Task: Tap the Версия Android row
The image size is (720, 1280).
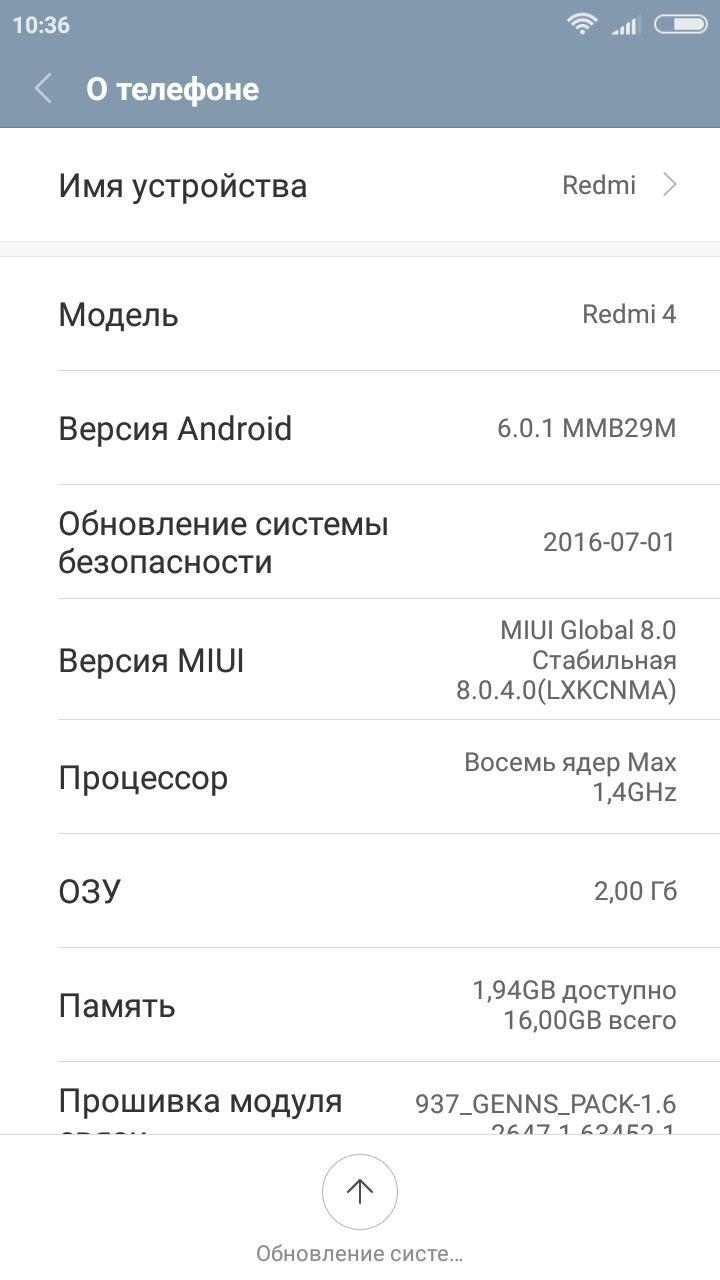Action: coord(360,428)
